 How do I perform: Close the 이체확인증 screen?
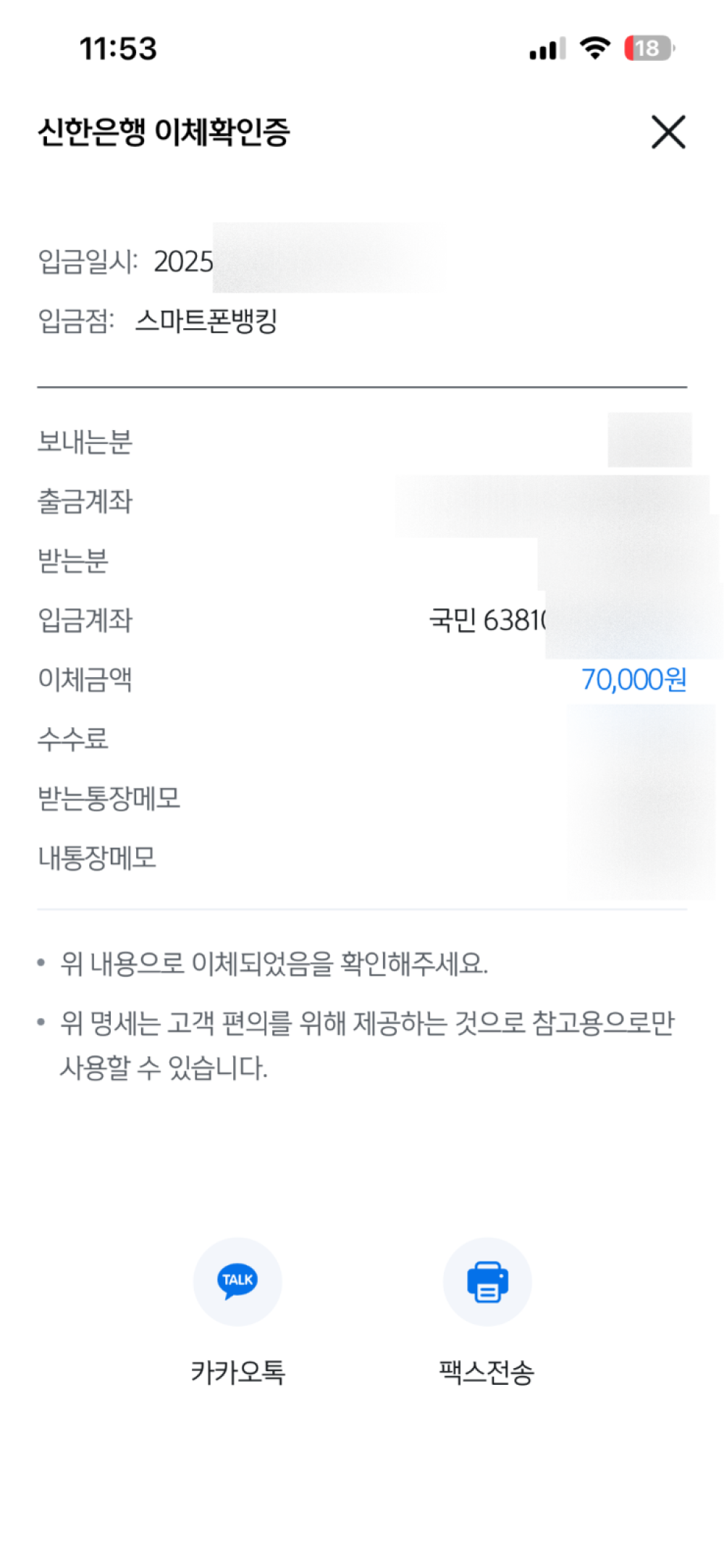pos(668,132)
